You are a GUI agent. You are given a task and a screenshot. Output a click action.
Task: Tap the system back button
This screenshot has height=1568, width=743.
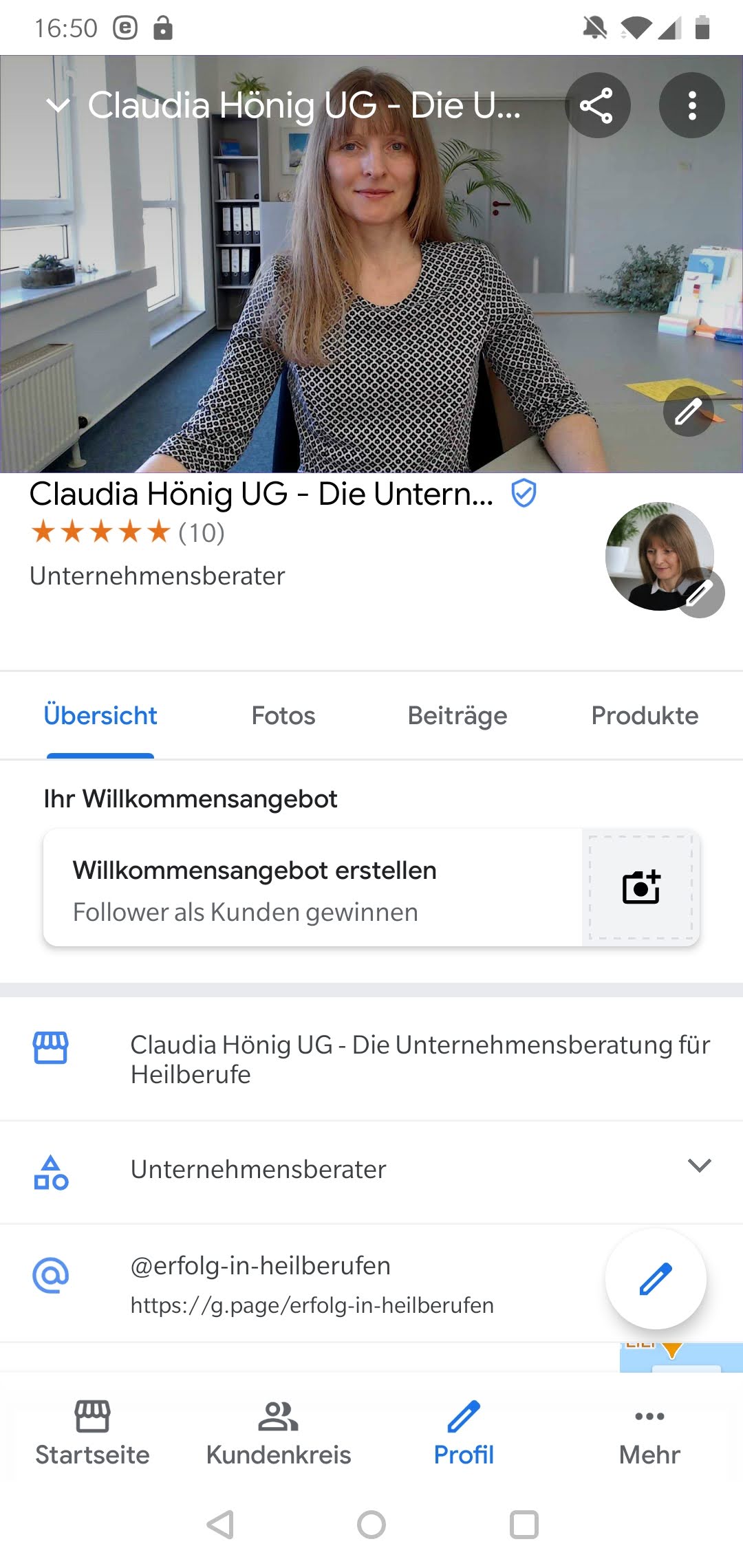(221, 1524)
